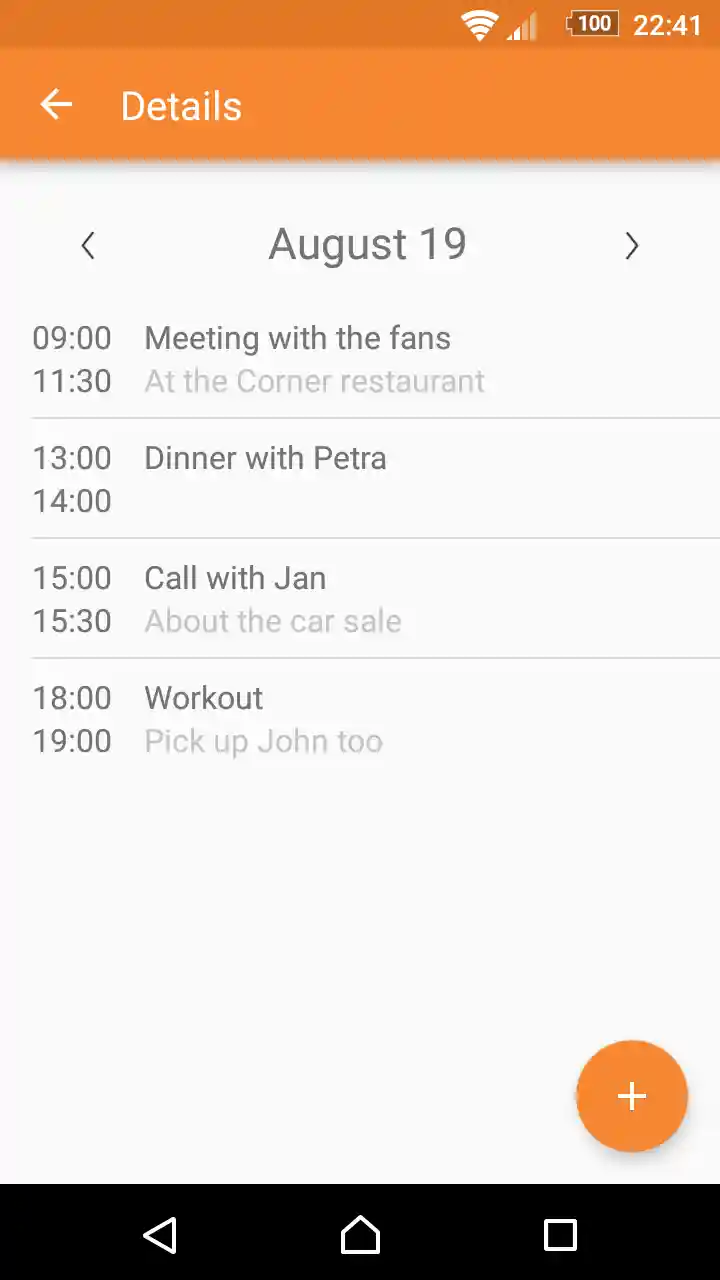This screenshot has height=1280, width=720.
Task: Tap the Wi-Fi icon in the status bar
Action: 479,24
